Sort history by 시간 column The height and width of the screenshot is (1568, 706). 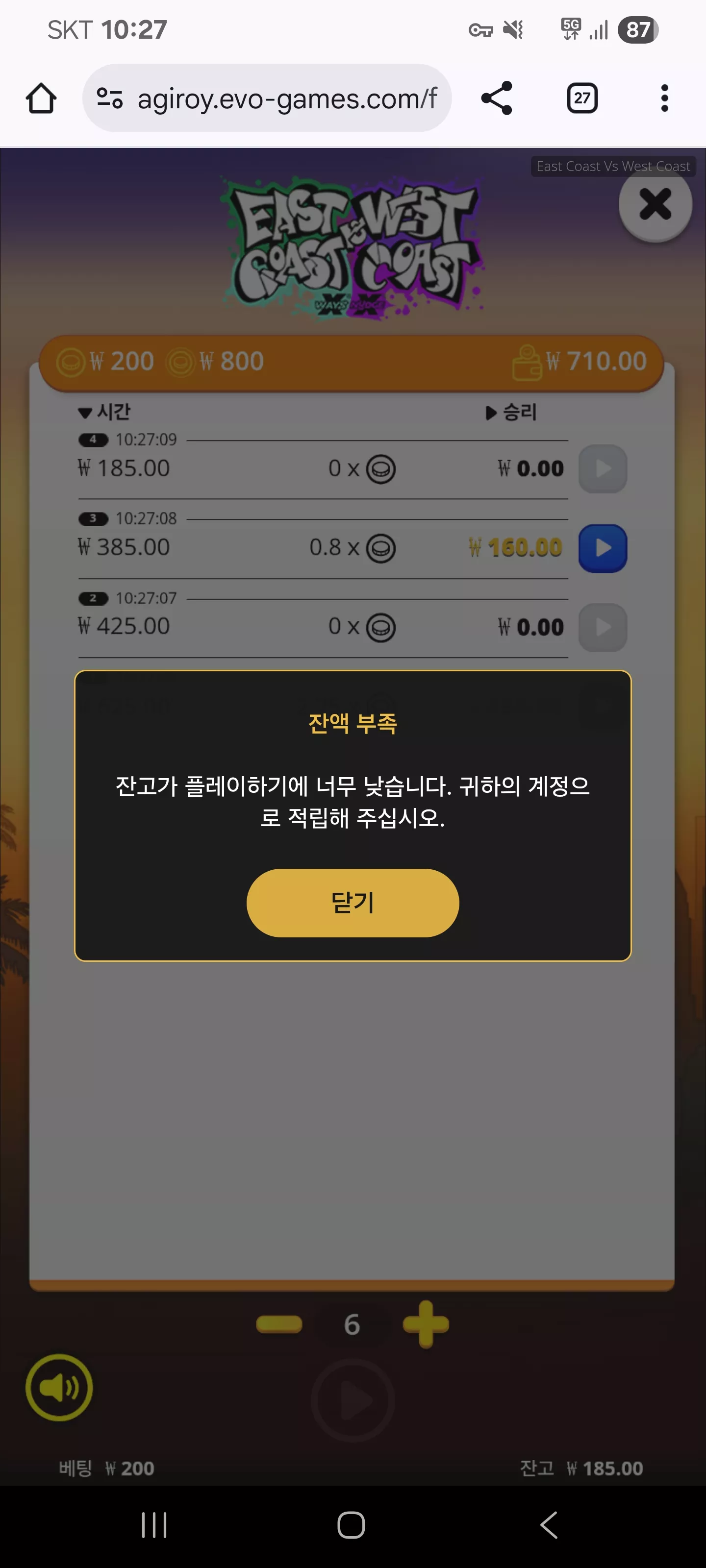coord(105,412)
